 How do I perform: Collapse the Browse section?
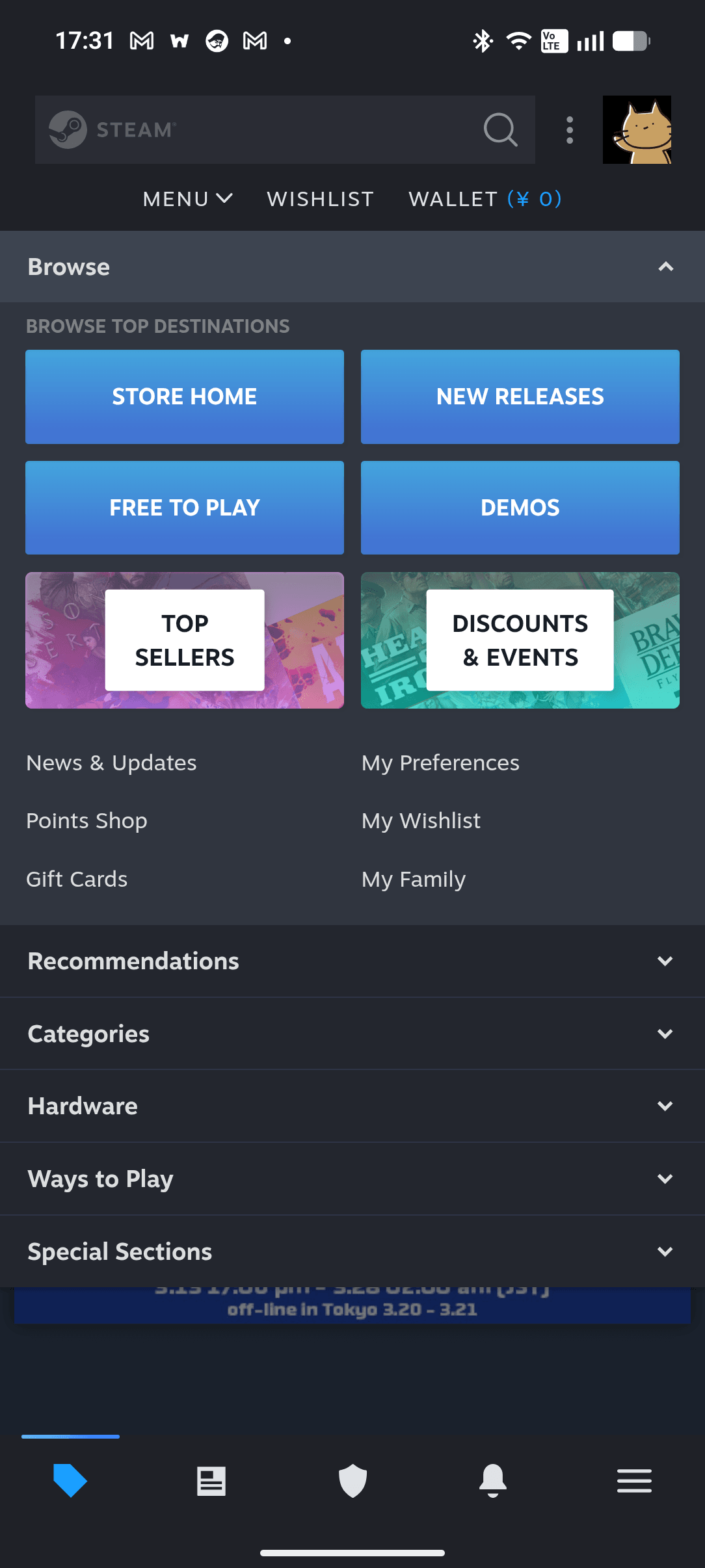(x=665, y=267)
